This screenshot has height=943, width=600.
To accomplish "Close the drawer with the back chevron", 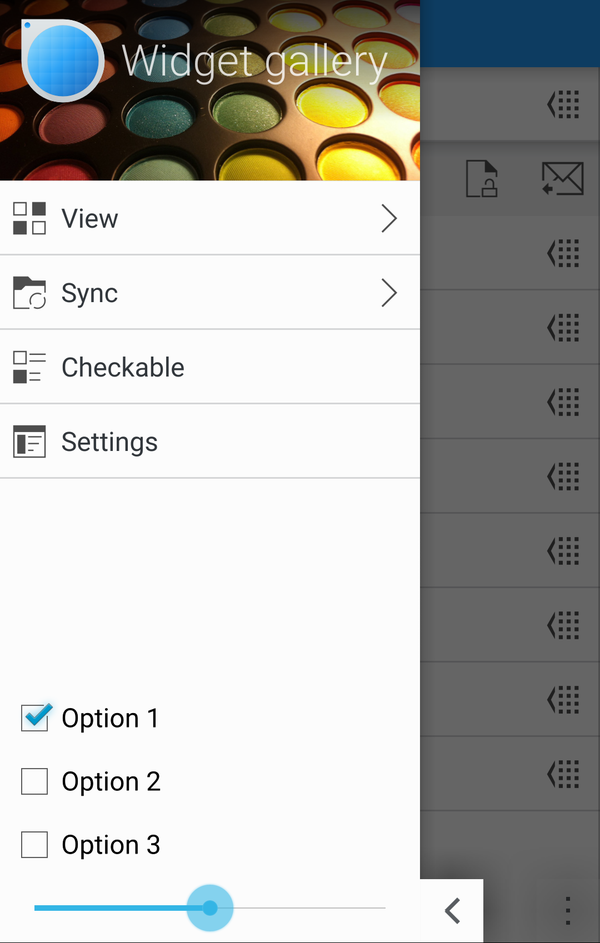I will [x=452, y=910].
